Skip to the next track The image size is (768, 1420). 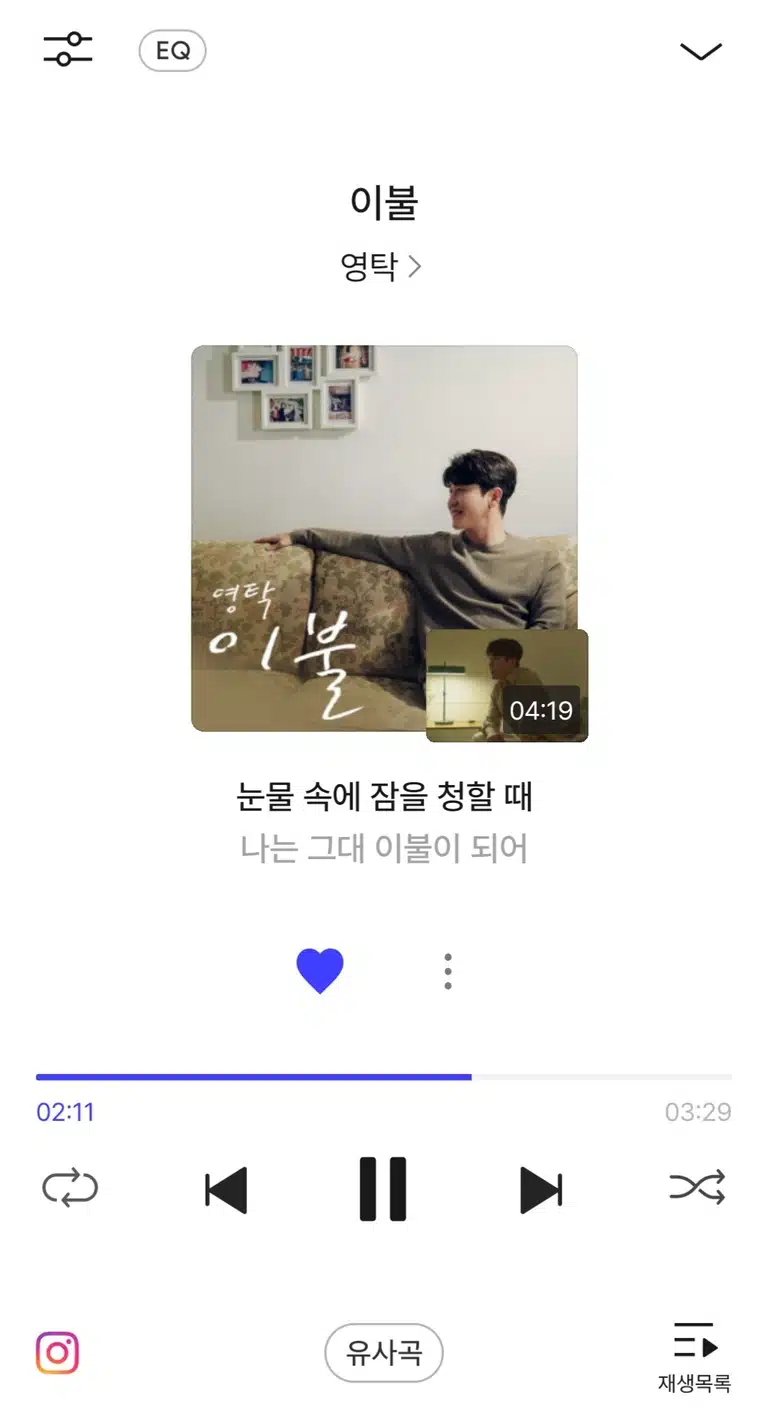click(x=541, y=1190)
